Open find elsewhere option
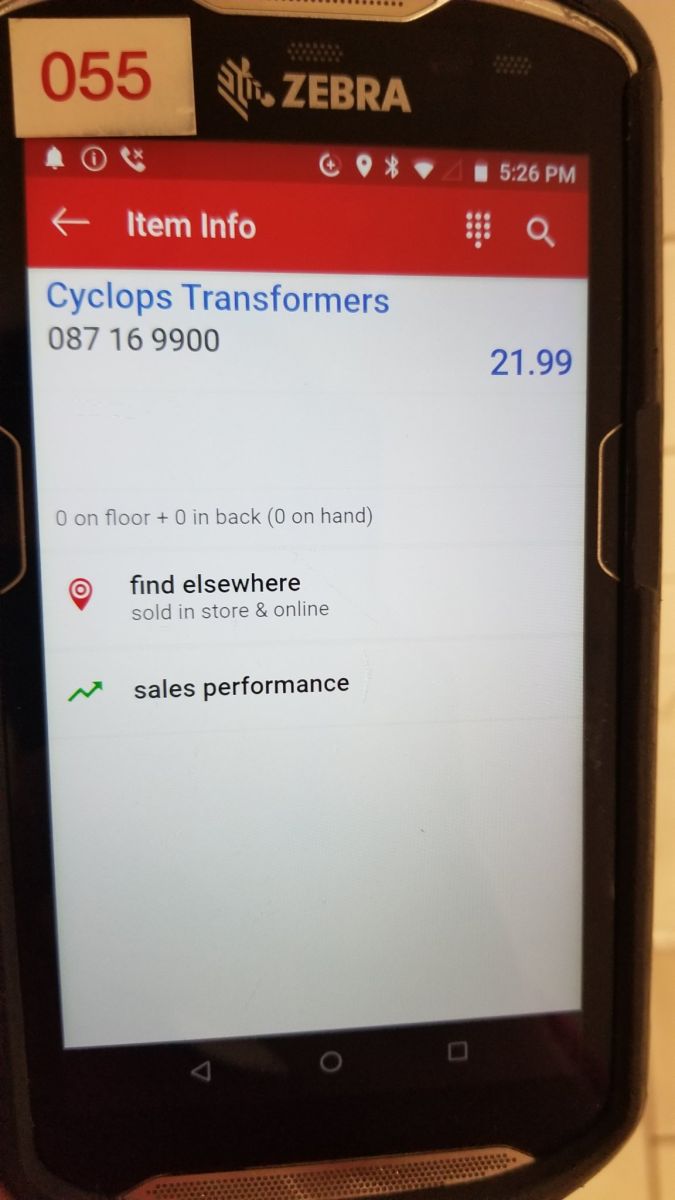The image size is (675, 1200). (x=215, y=594)
